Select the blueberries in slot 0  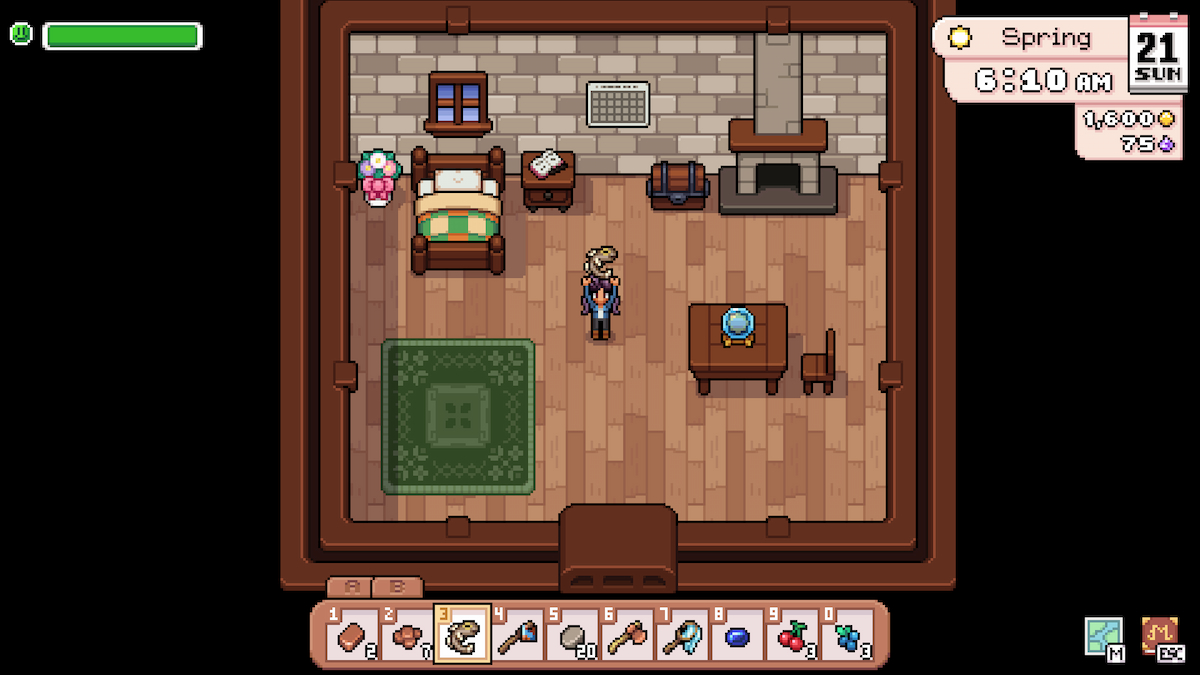point(847,635)
